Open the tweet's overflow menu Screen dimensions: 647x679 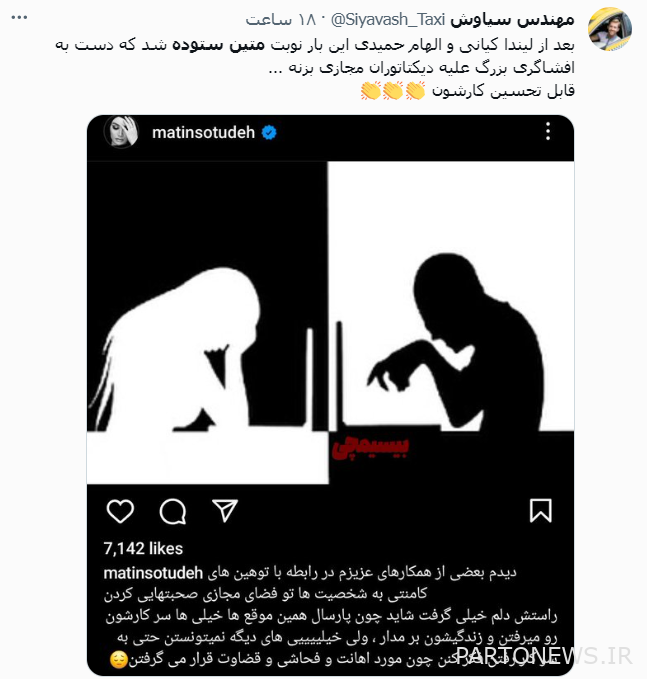click(20, 19)
